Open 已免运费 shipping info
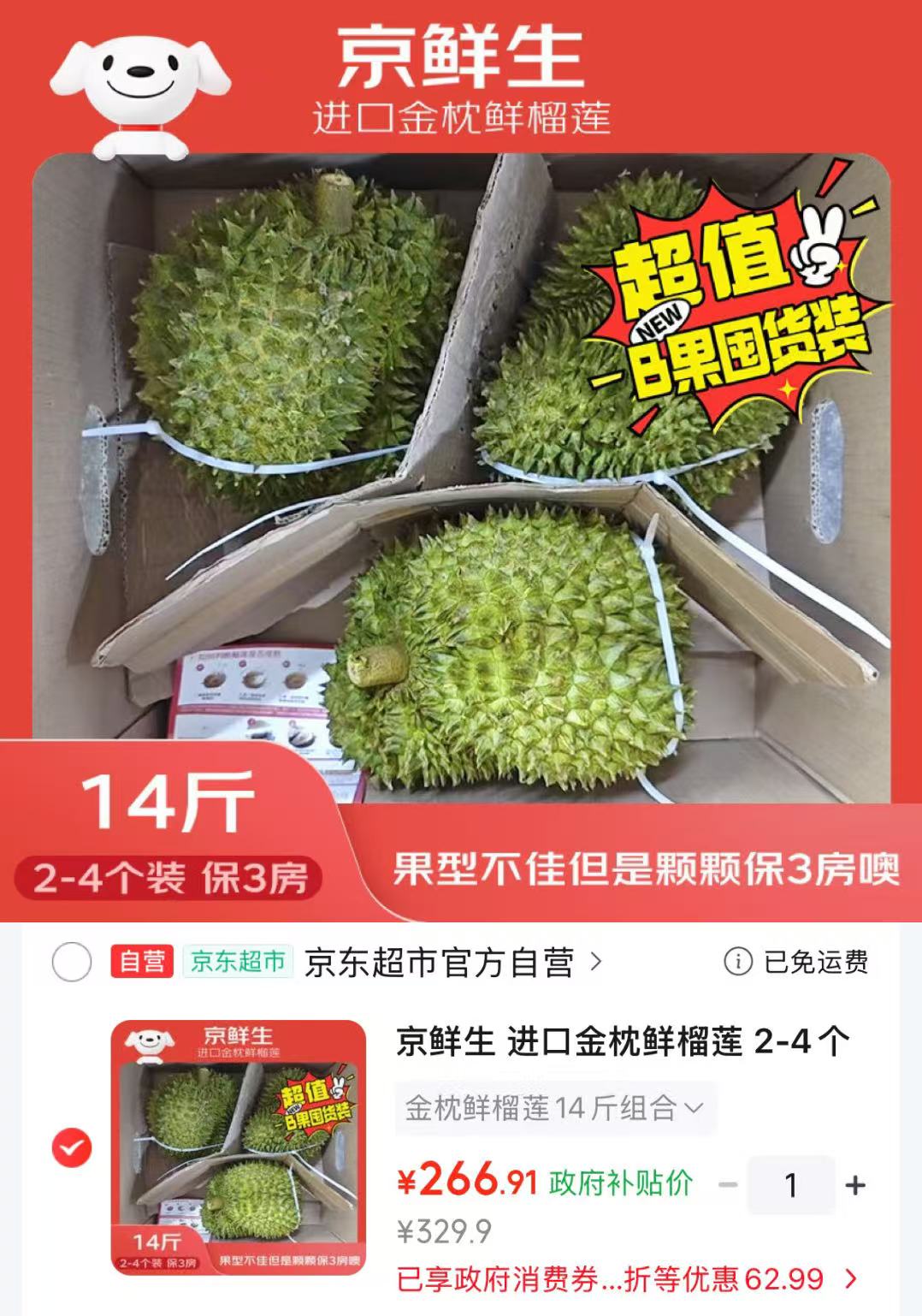The height and width of the screenshot is (1316, 922). point(796,962)
